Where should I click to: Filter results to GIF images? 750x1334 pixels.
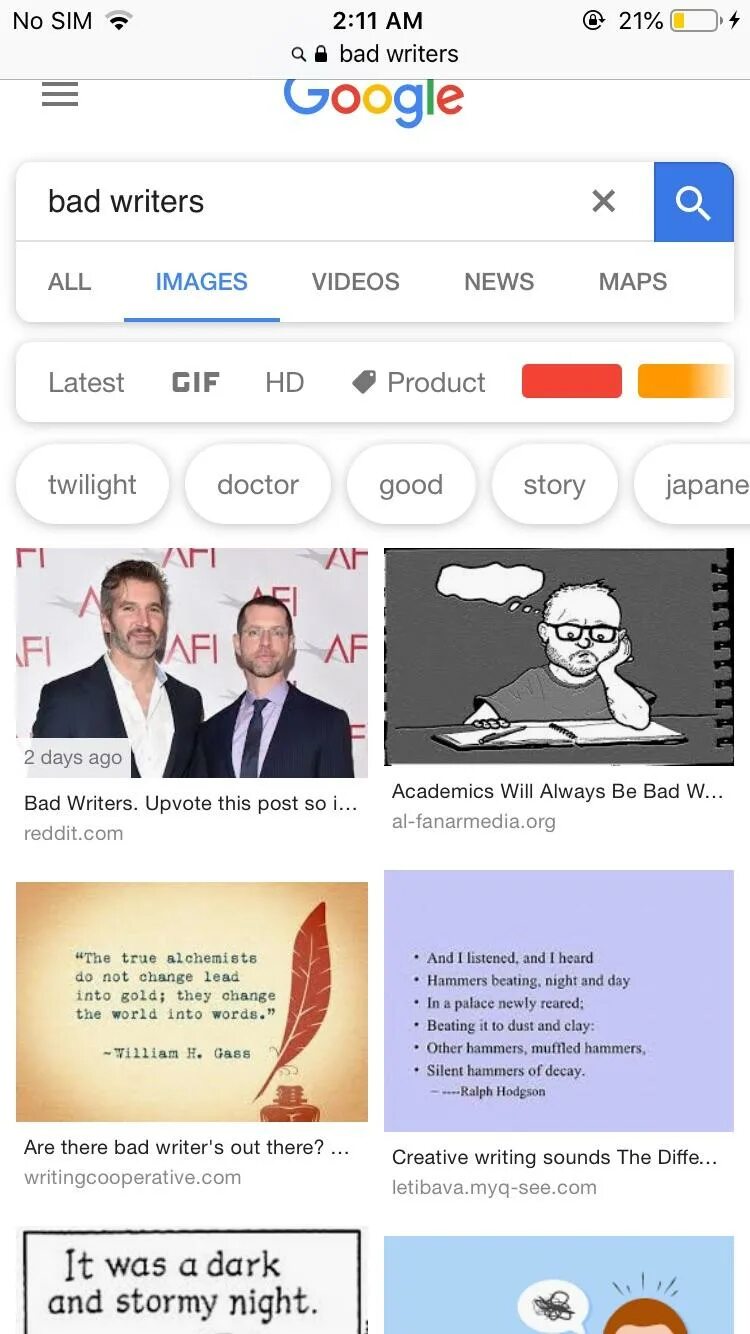click(x=195, y=382)
